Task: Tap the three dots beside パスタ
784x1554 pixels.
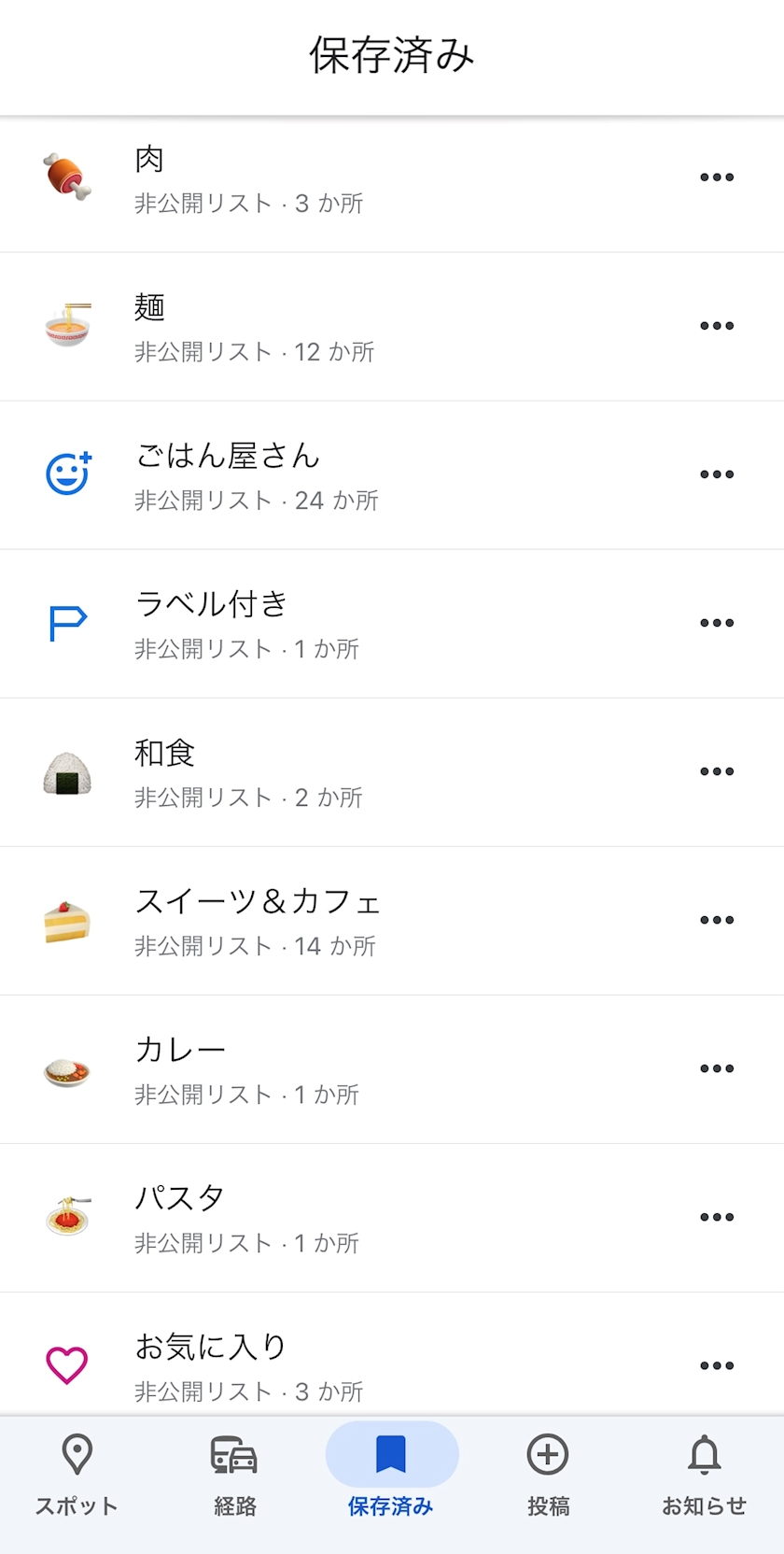Action: click(x=717, y=1217)
